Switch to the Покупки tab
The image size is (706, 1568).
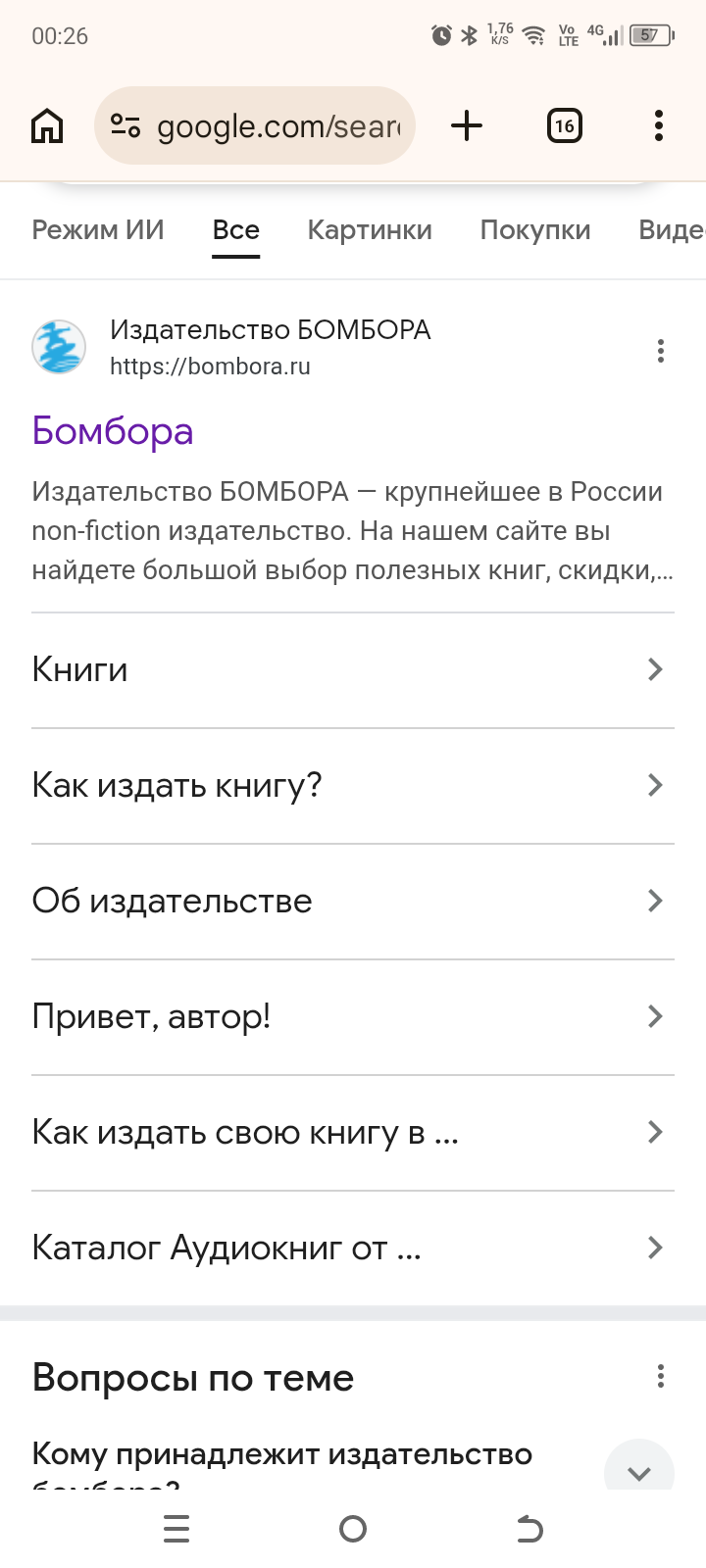[x=535, y=230]
